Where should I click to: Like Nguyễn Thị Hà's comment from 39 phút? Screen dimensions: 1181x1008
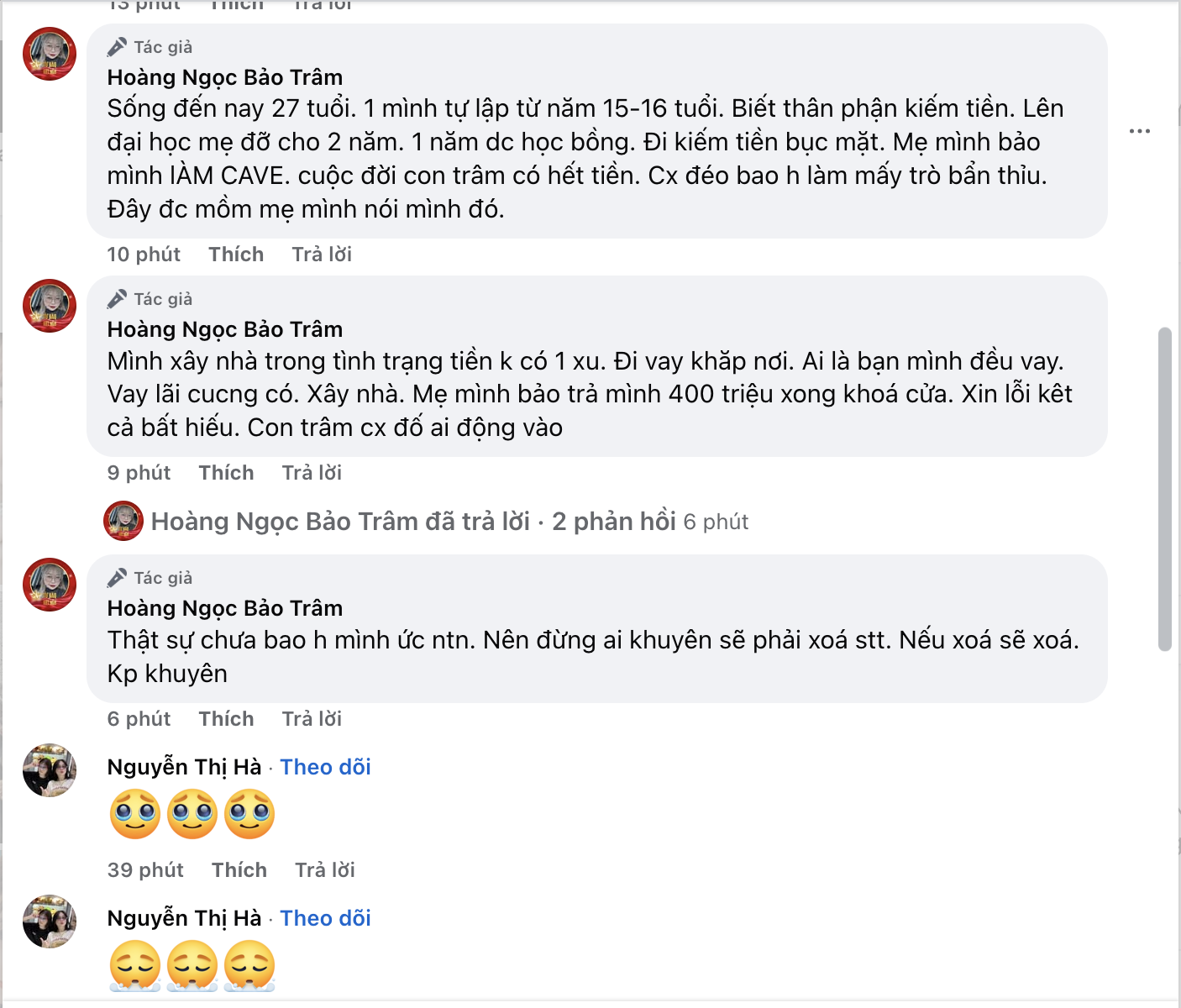[x=239, y=870]
